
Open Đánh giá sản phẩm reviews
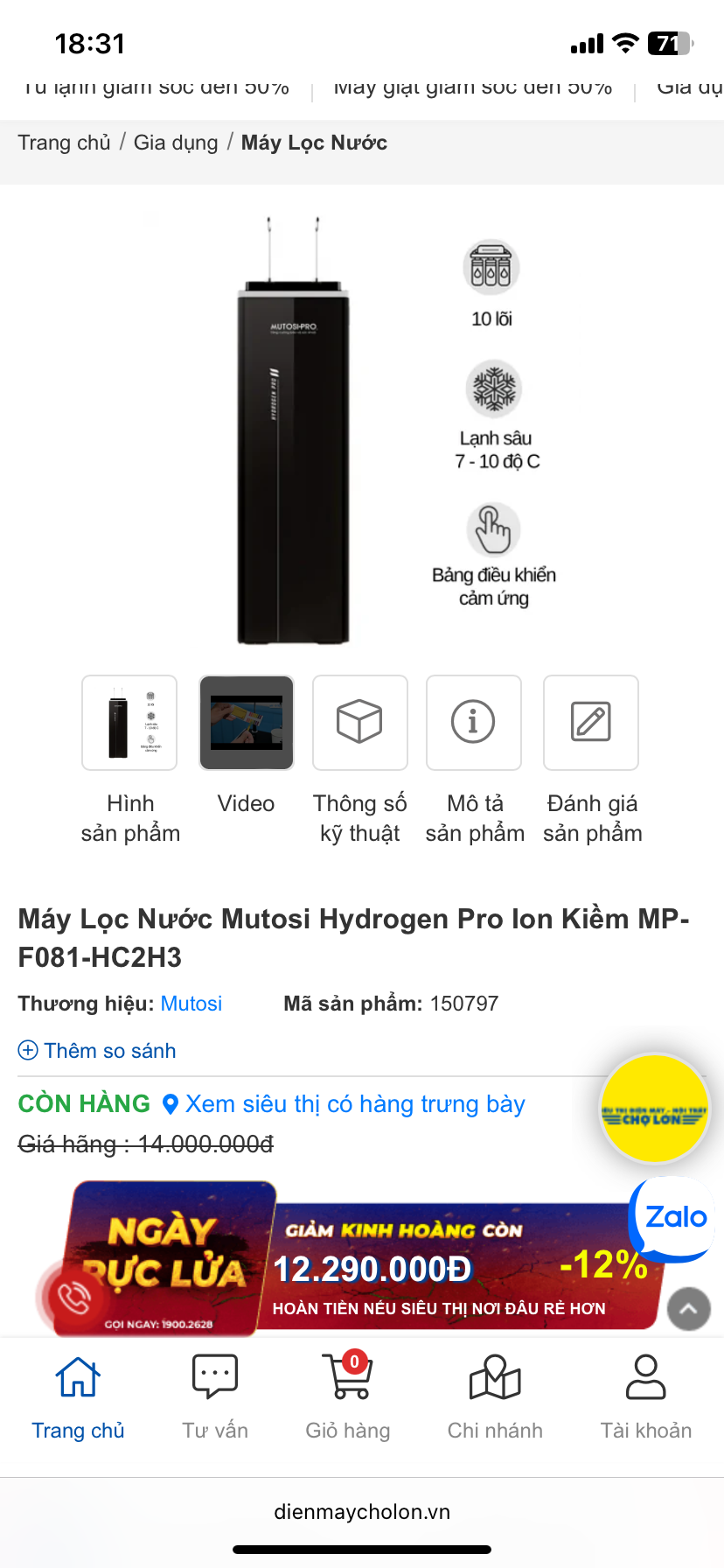[x=591, y=723]
